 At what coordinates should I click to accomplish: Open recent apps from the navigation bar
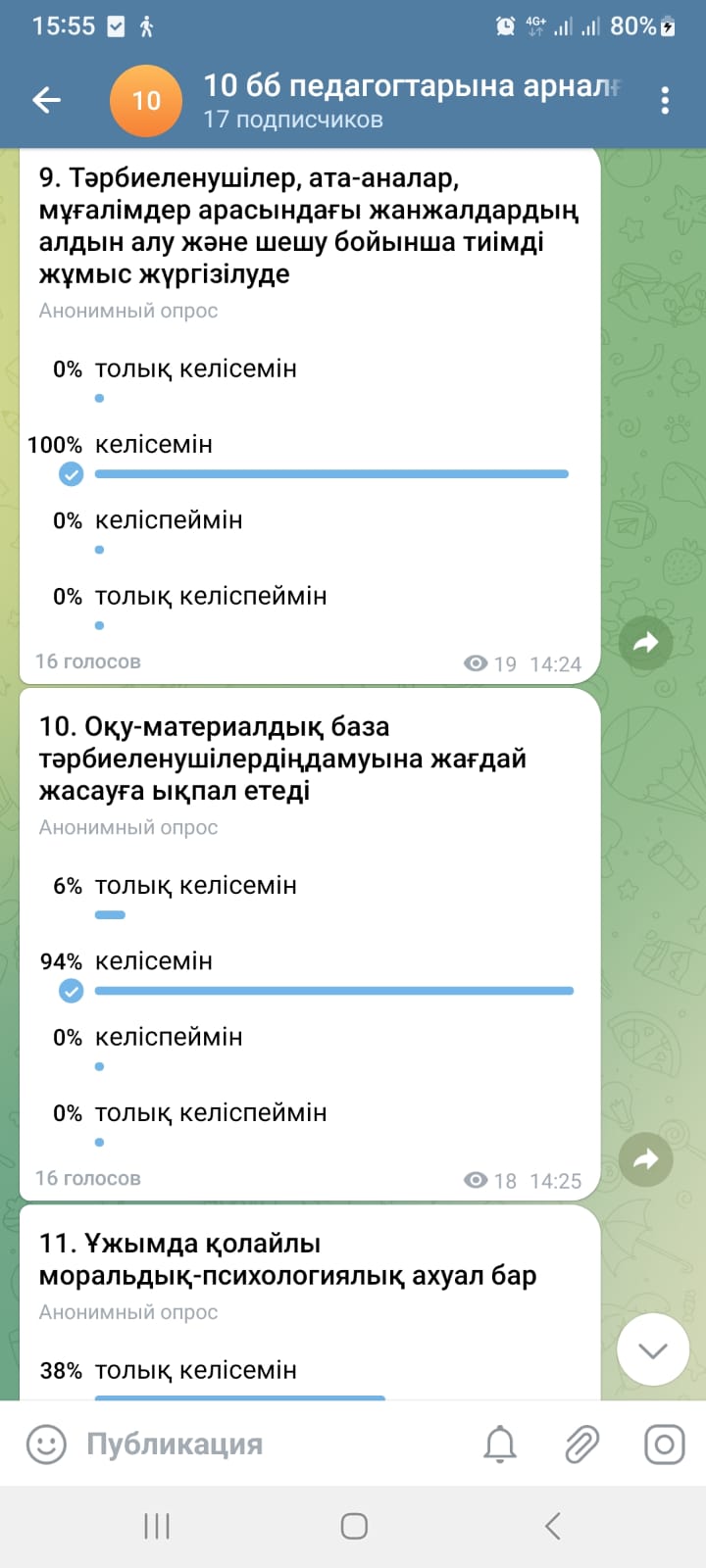tap(157, 1526)
